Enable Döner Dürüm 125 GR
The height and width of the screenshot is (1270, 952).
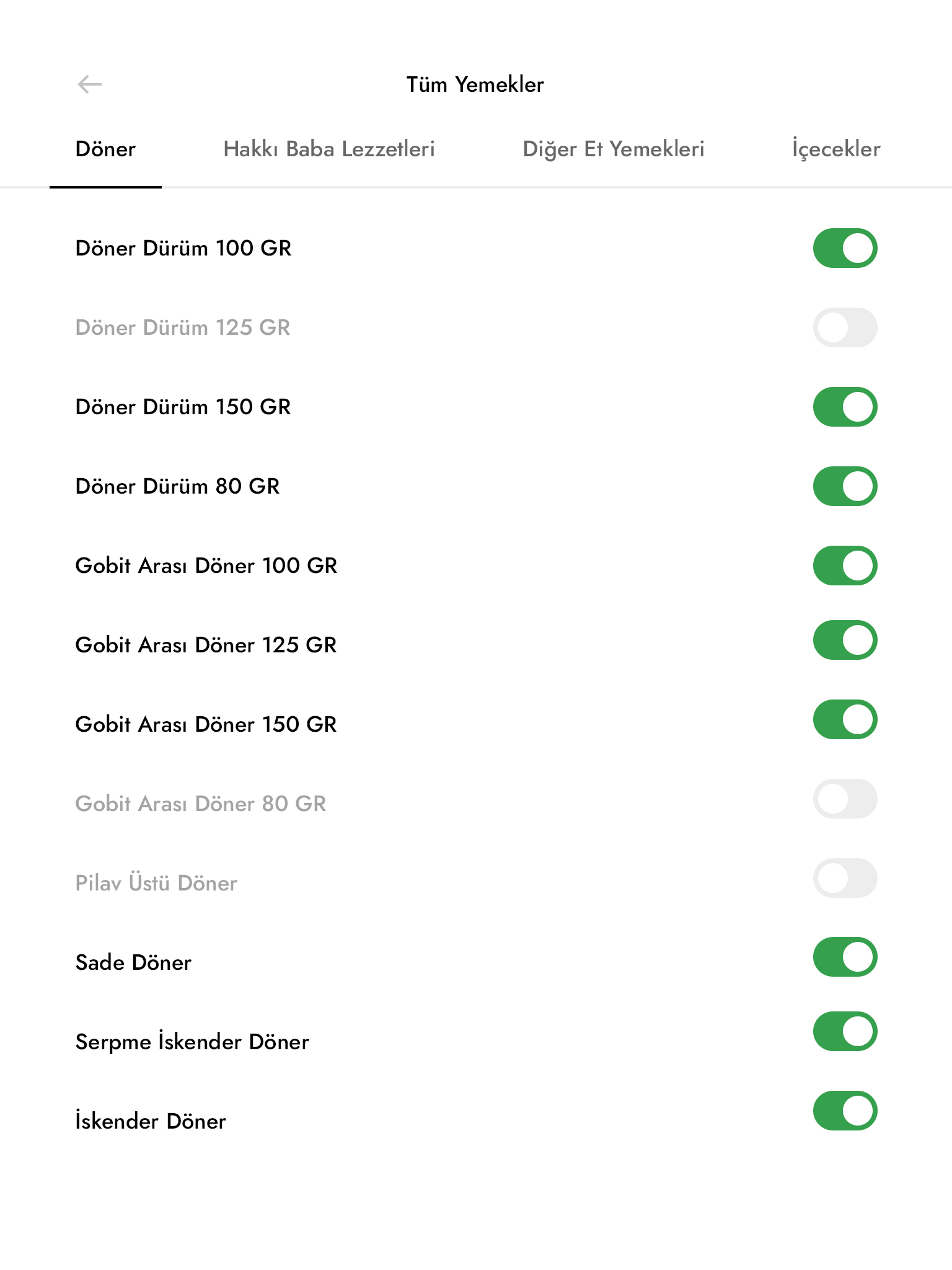click(845, 327)
